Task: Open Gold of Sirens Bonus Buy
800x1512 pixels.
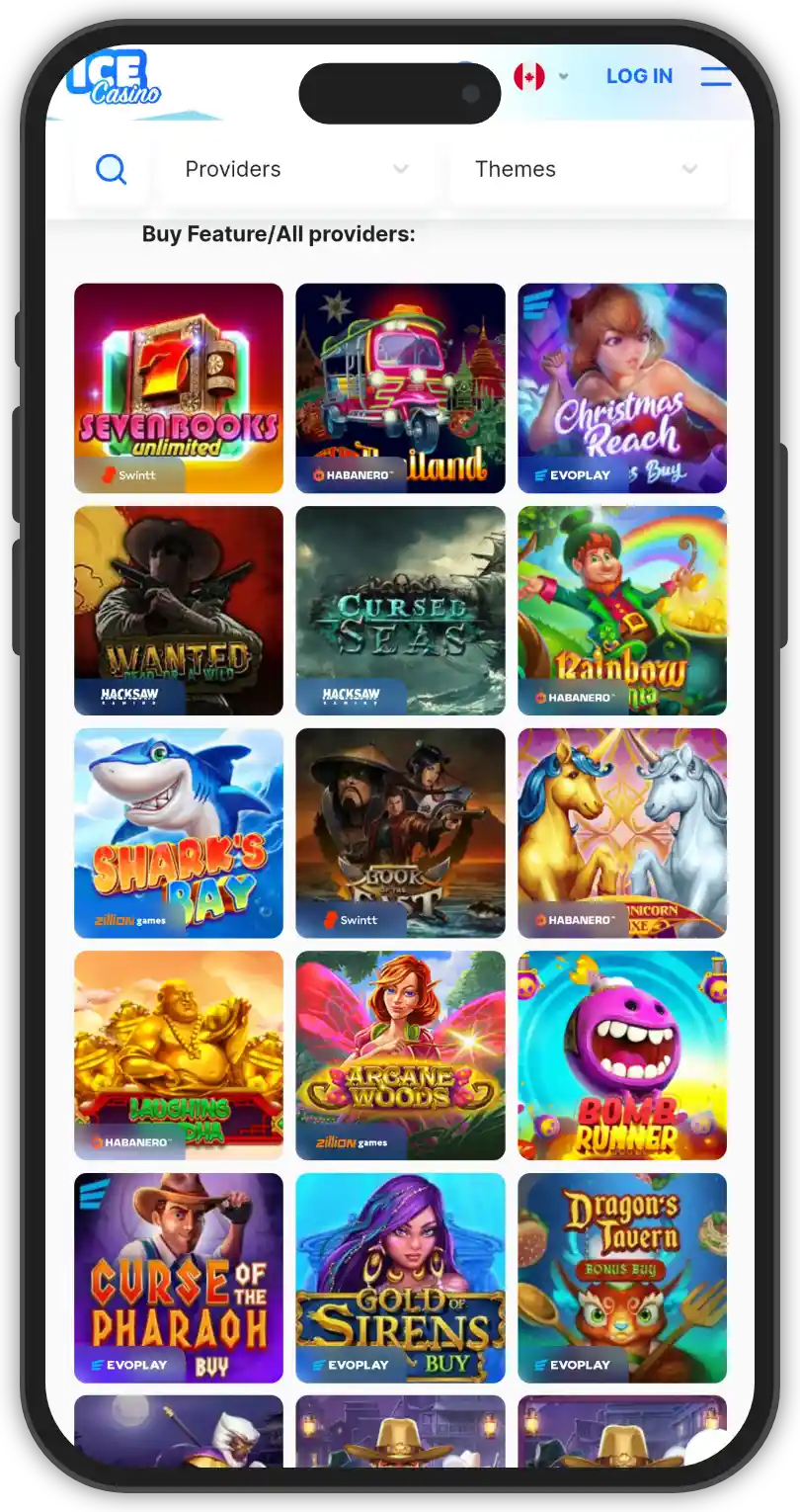Action: pyautogui.click(x=400, y=1277)
